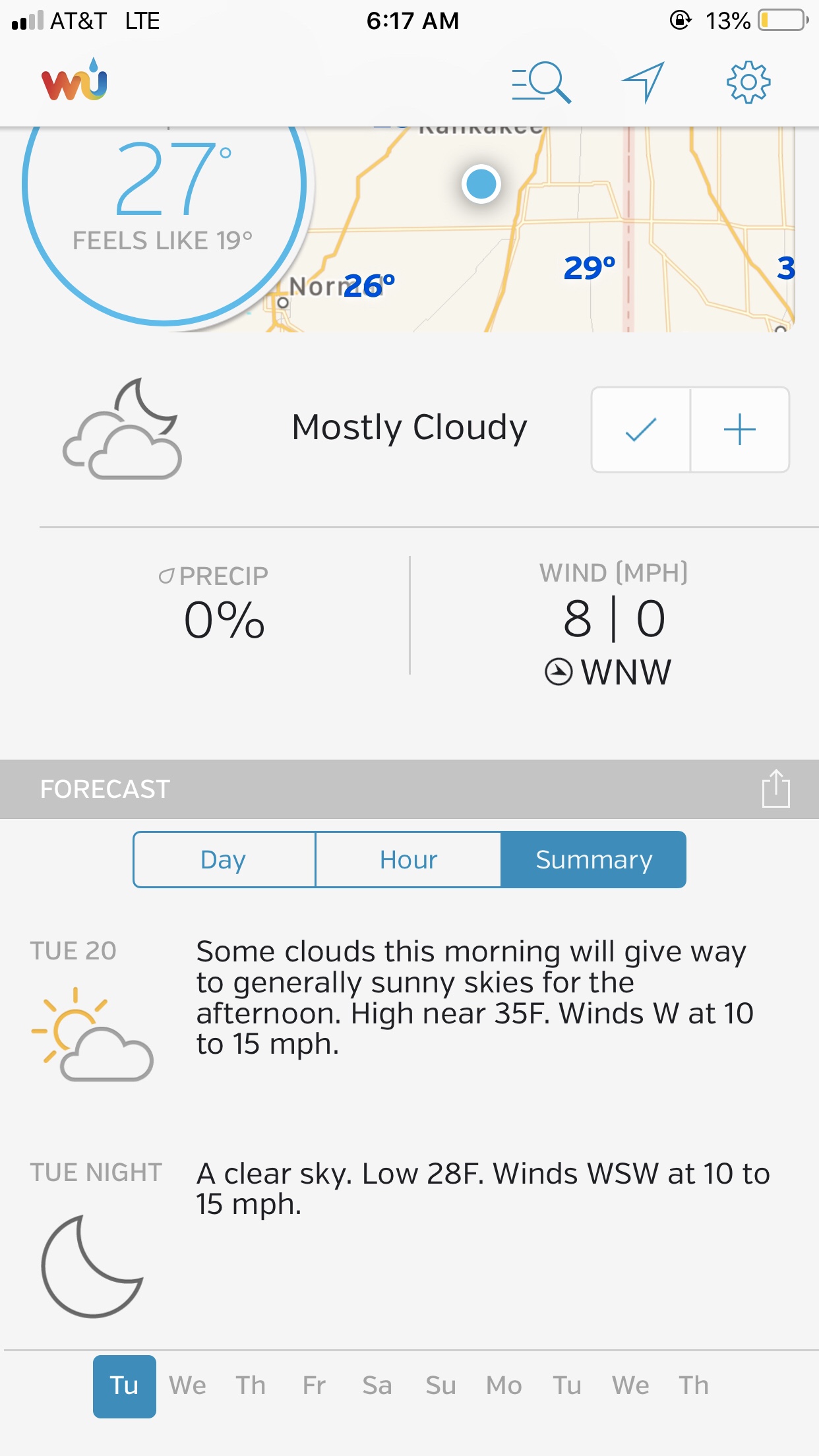Use current location arrow
This screenshot has width=819, height=1456.
pos(643,82)
